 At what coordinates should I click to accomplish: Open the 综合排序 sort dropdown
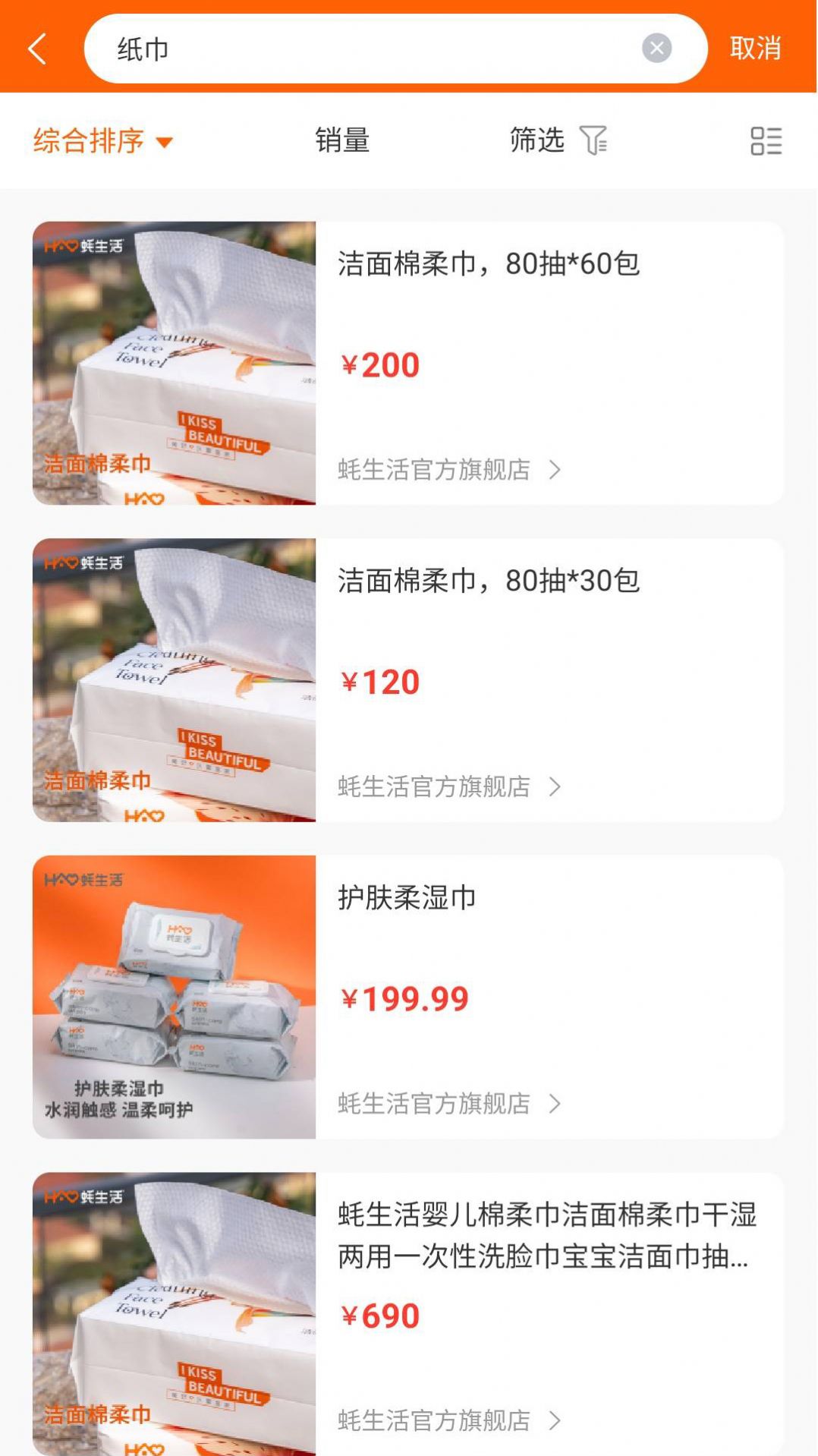[103, 141]
